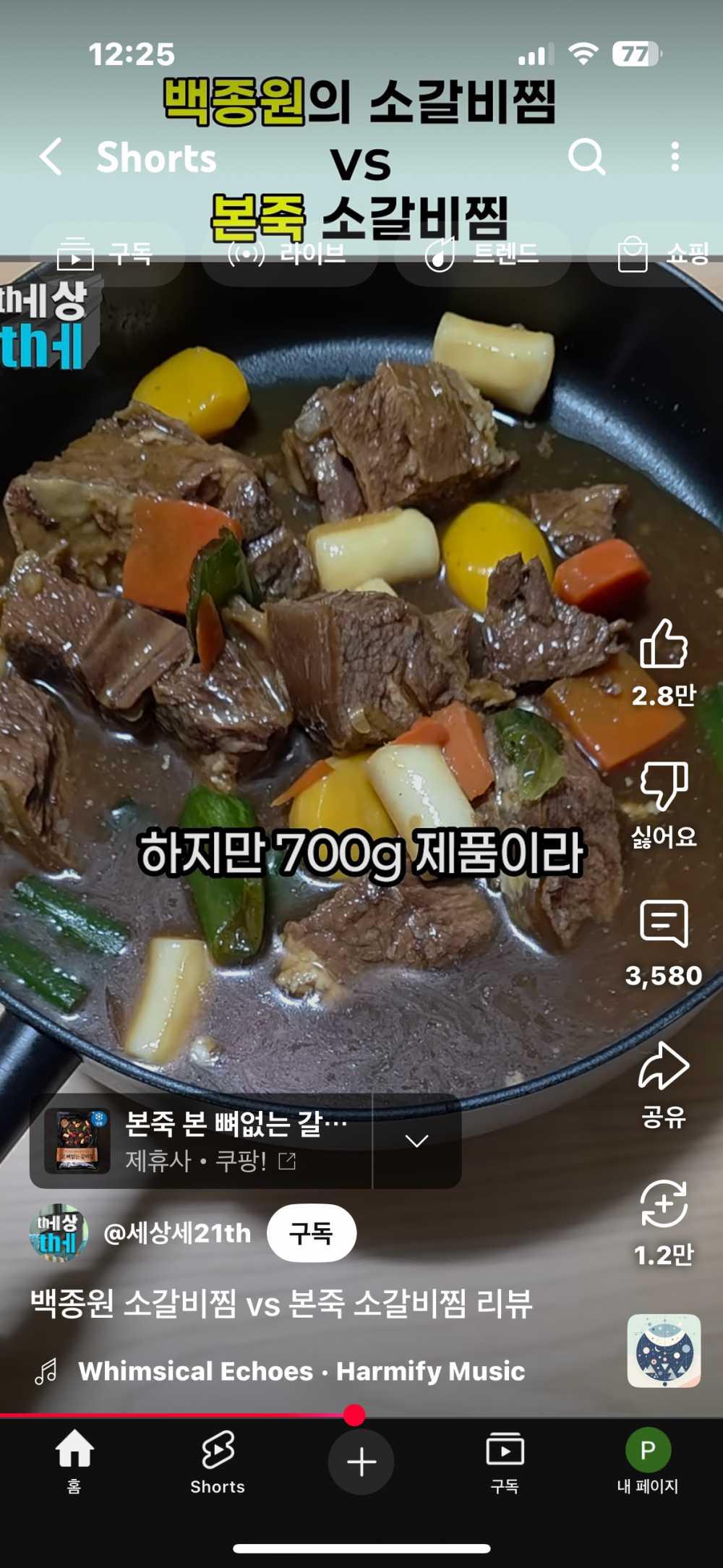
Task: Open the @세상세21th channel avatar
Action: tap(59, 1233)
